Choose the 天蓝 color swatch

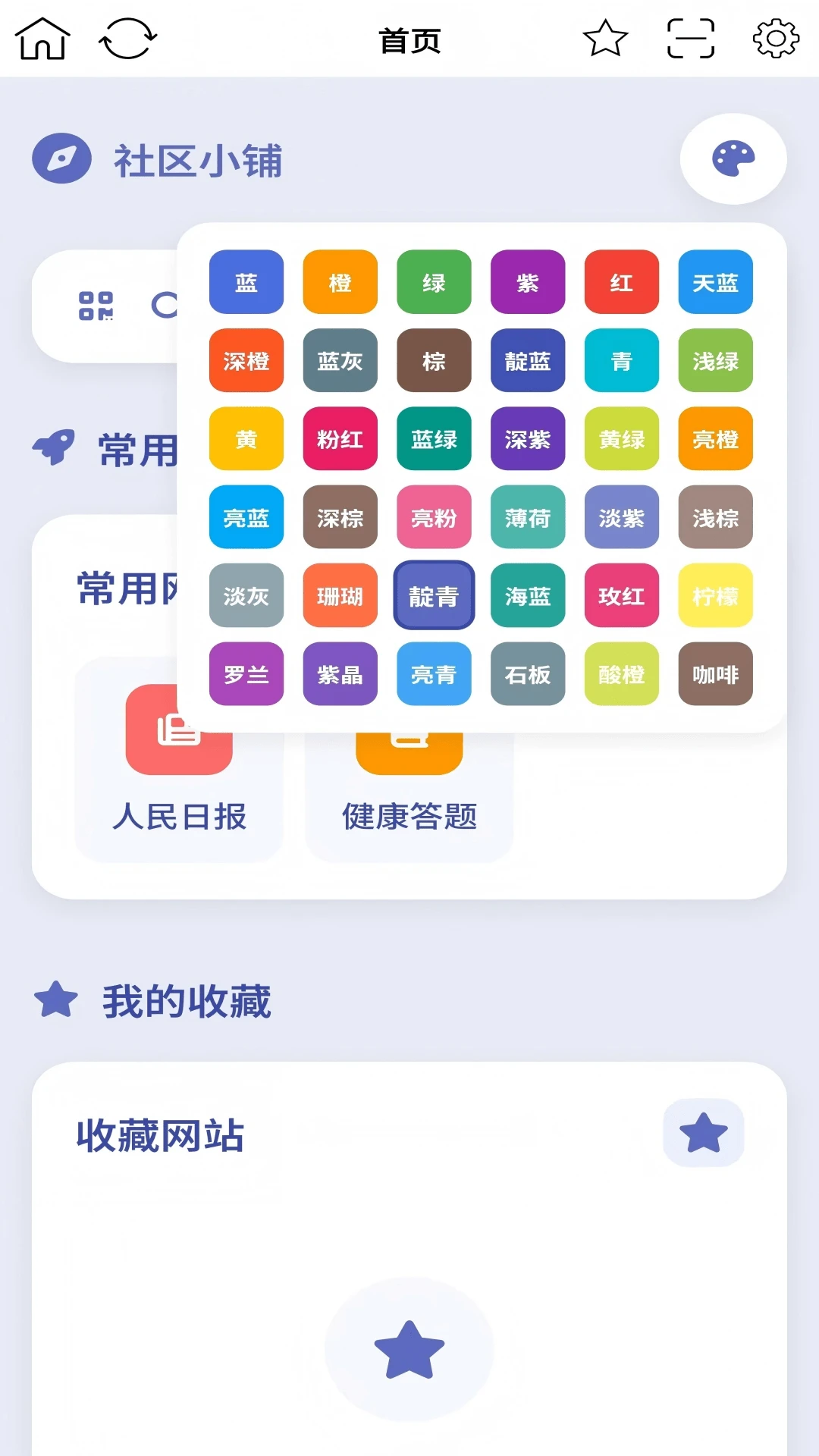coord(715,283)
